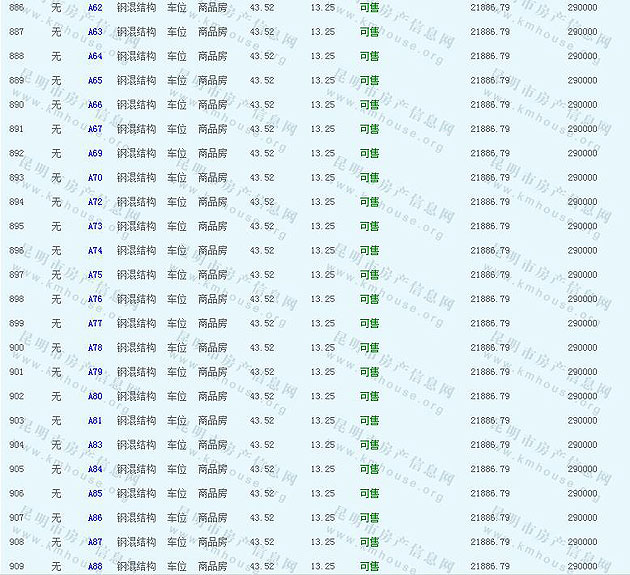Select the A65 unit link
The image size is (630, 575).
point(95,80)
